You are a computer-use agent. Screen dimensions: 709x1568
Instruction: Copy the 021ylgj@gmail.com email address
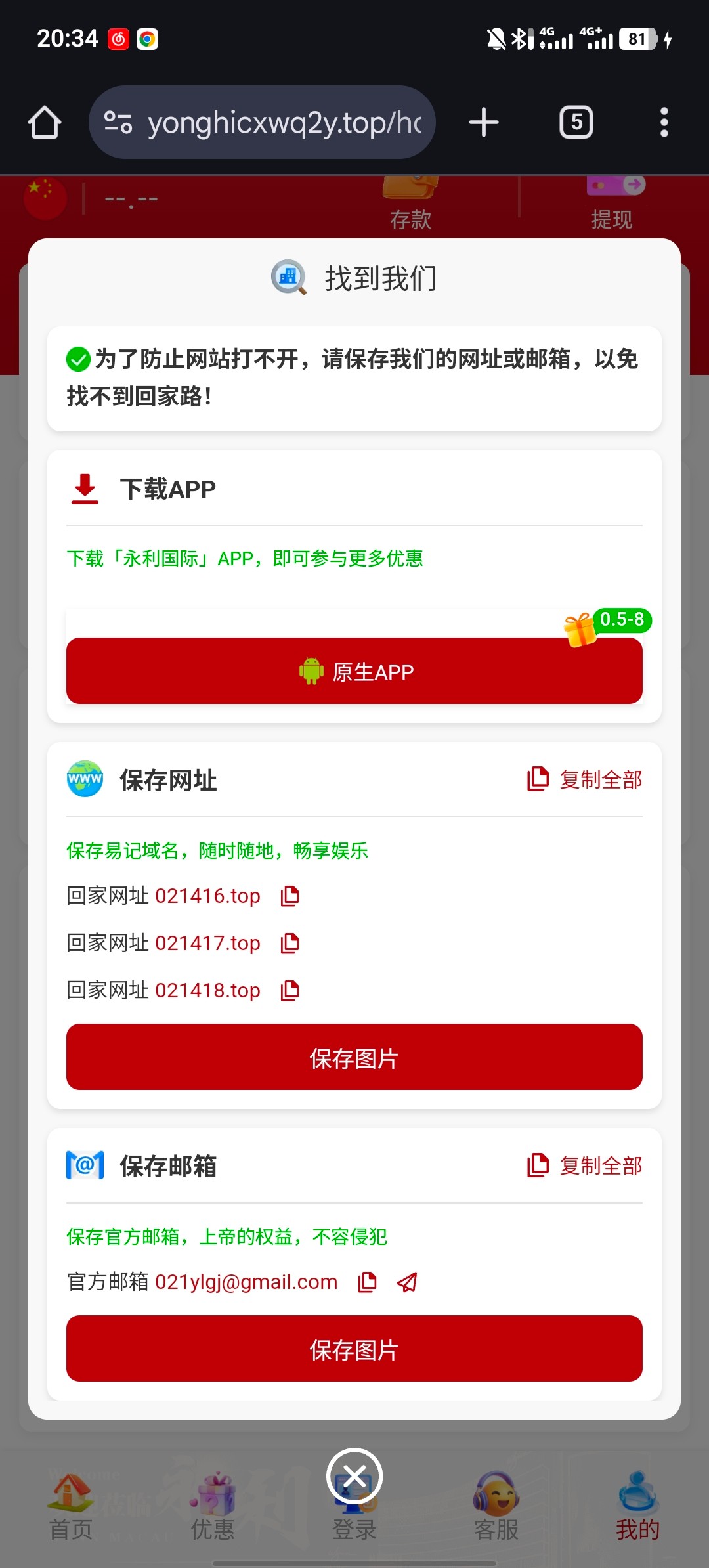[x=368, y=1282]
